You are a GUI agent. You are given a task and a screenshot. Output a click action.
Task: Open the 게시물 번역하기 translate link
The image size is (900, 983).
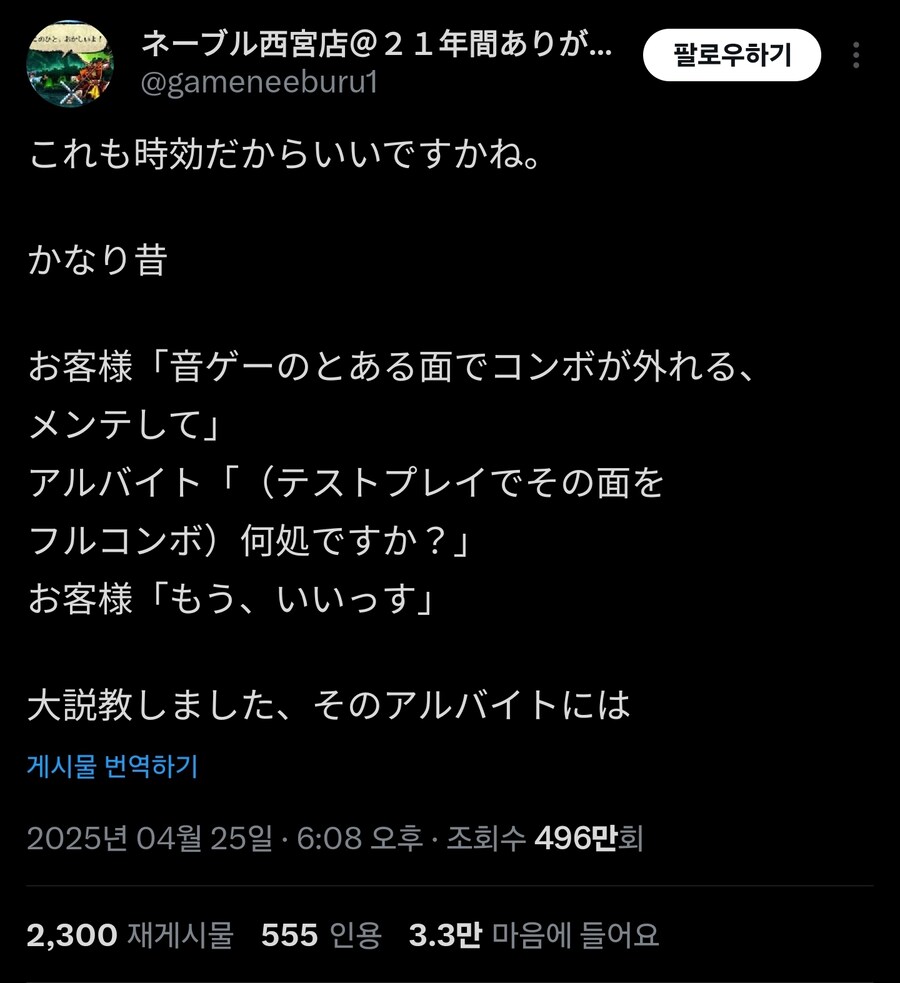pyautogui.click(x=113, y=766)
